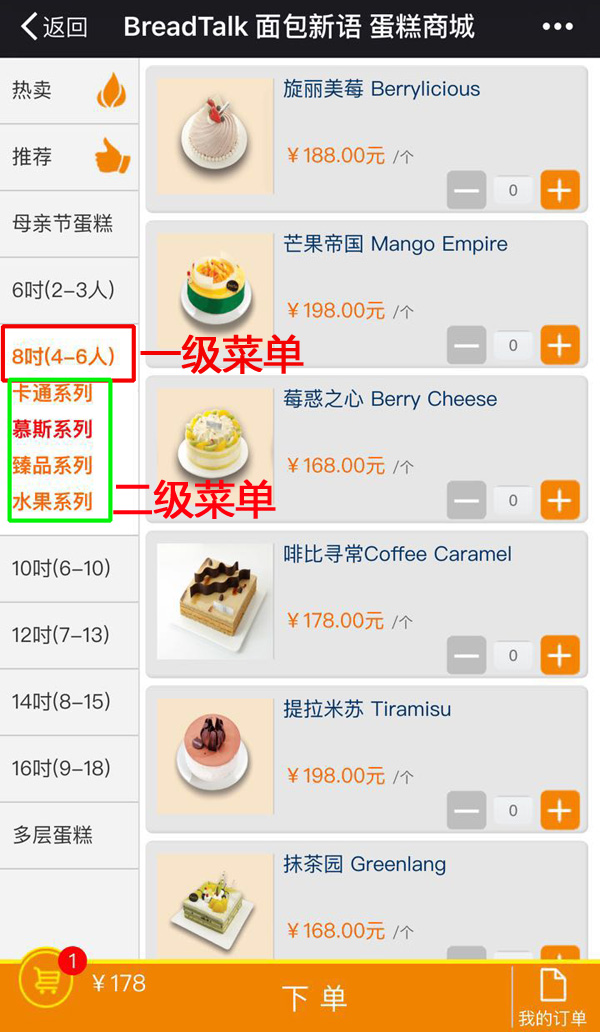Viewport: 600px width, 1032px height.
Task: Open the 母亲节蛋糕 category
Action: pyautogui.click(x=62, y=223)
